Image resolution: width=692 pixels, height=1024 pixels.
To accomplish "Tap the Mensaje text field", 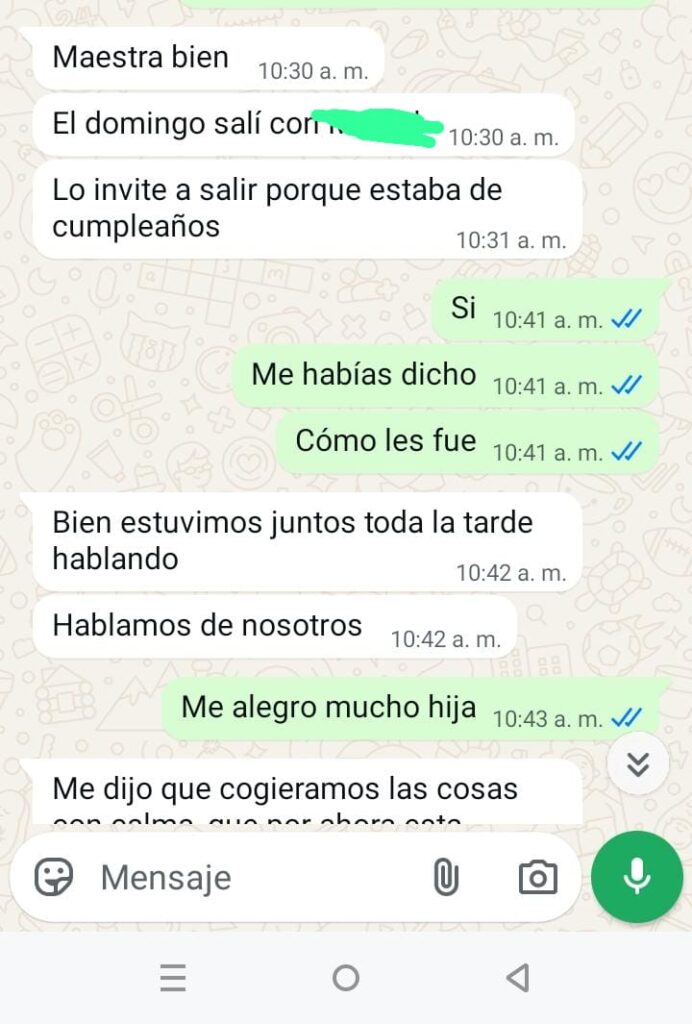I will point(250,878).
